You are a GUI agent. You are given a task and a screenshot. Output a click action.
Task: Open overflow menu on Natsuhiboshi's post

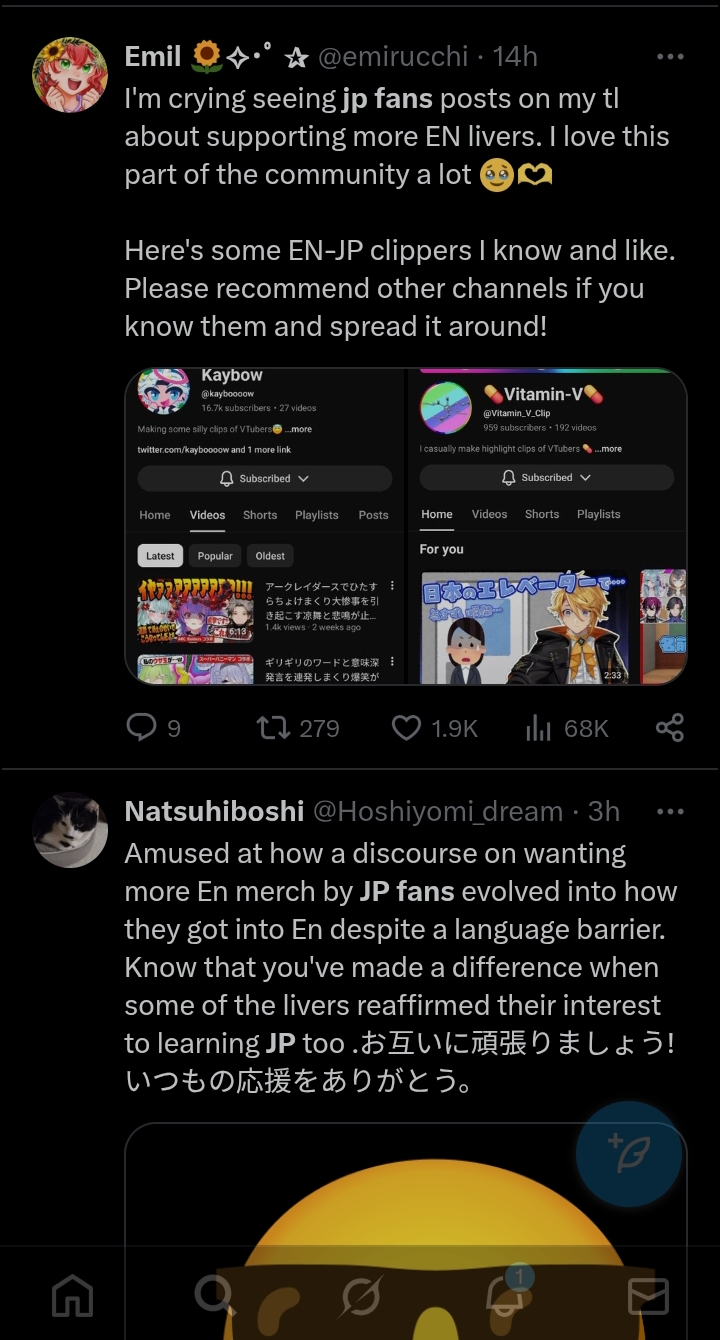[670, 811]
